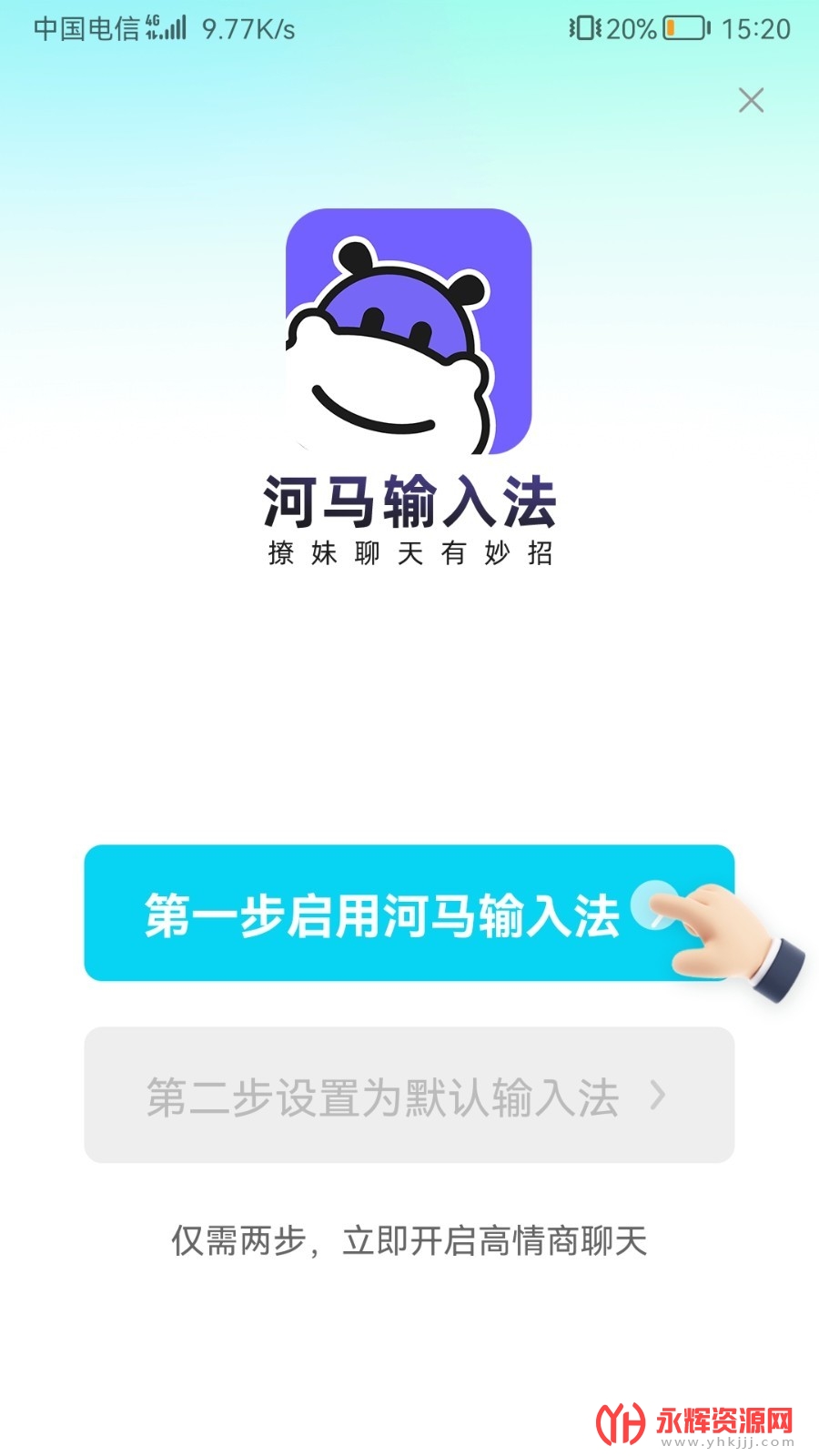
Task: Close the setup screen with the X
Action: [751, 100]
